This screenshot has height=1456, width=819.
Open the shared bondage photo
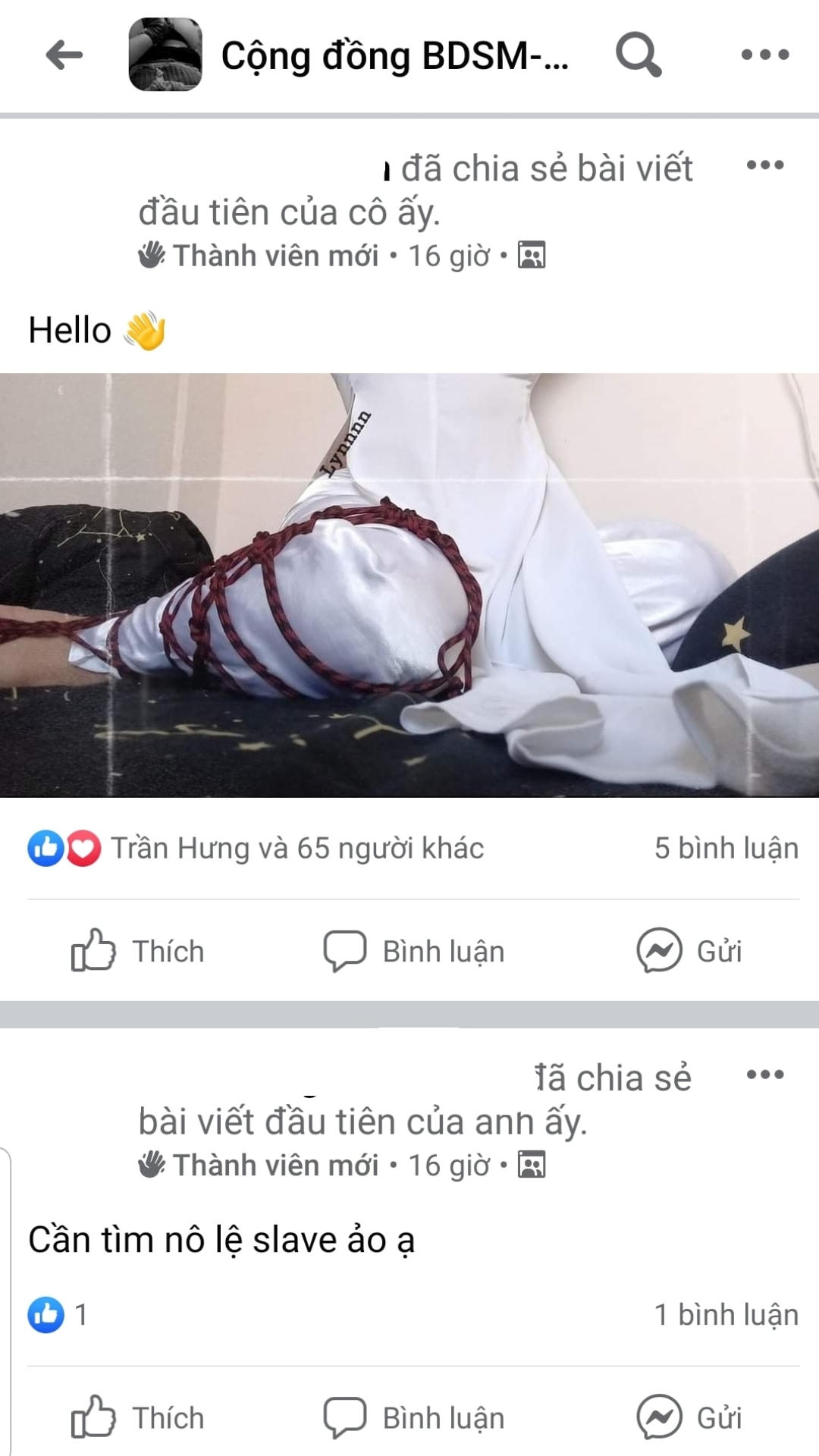pyautogui.click(x=409, y=591)
